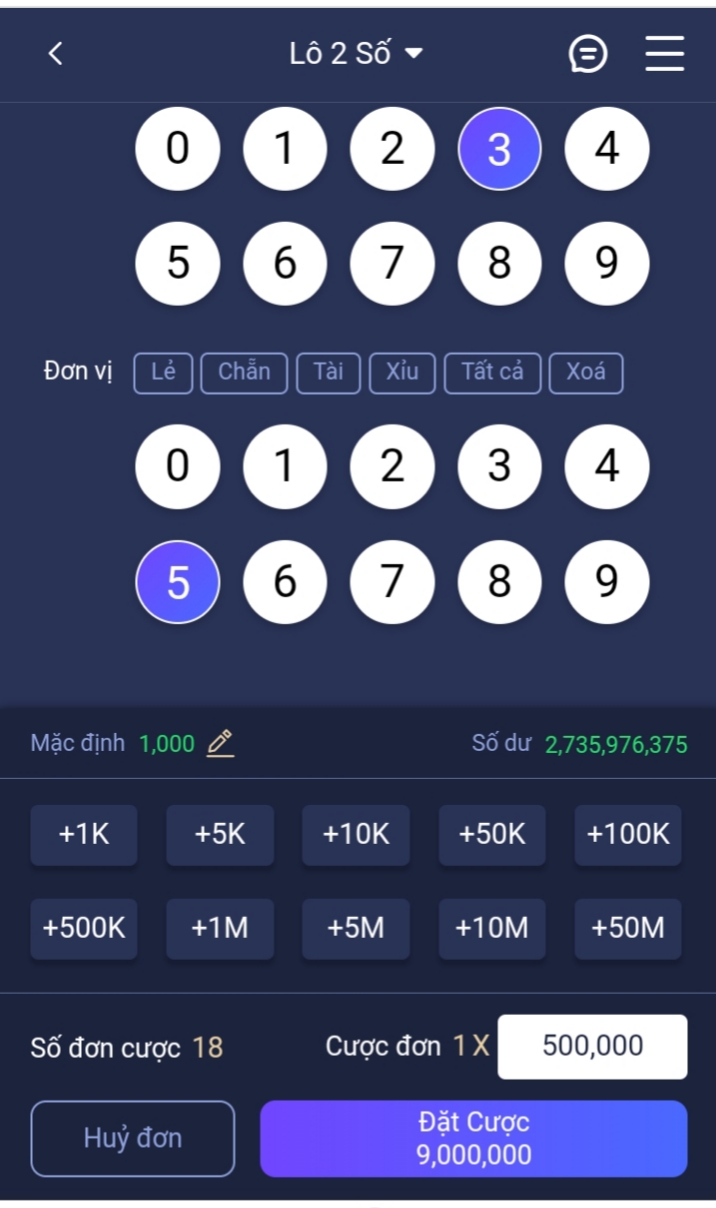Select all units with Tất cả
The width and height of the screenshot is (716, 1208).
click(x=492, y=372)
